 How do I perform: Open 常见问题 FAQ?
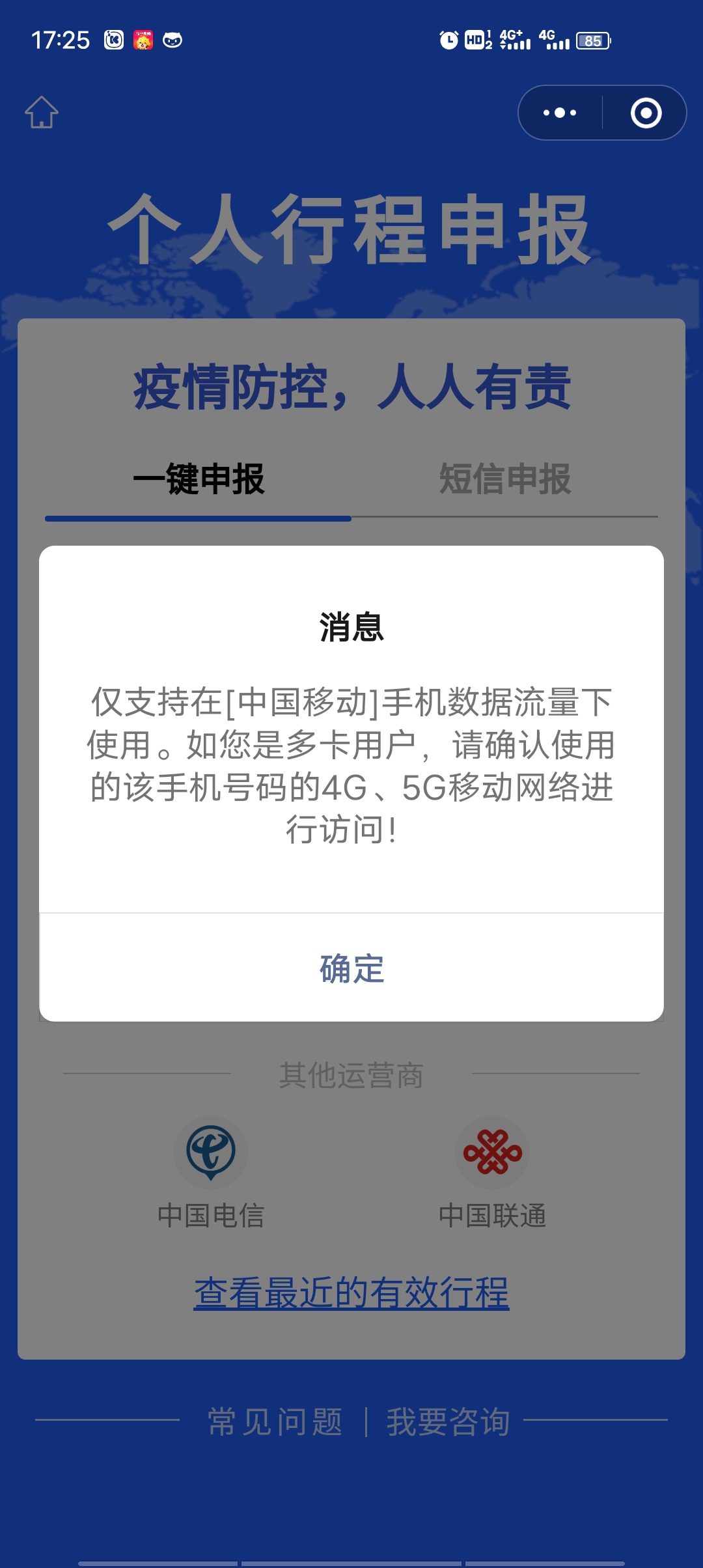pyautogui.click(x=275, y=1421)
